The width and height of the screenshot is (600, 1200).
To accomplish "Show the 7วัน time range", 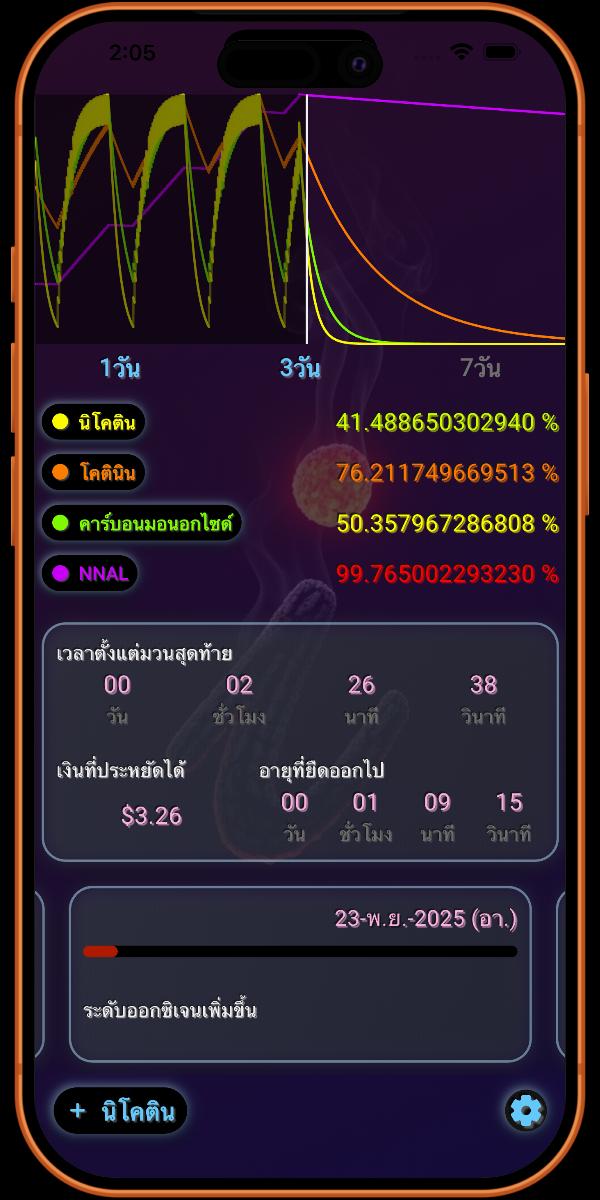I will click(480, 368).
